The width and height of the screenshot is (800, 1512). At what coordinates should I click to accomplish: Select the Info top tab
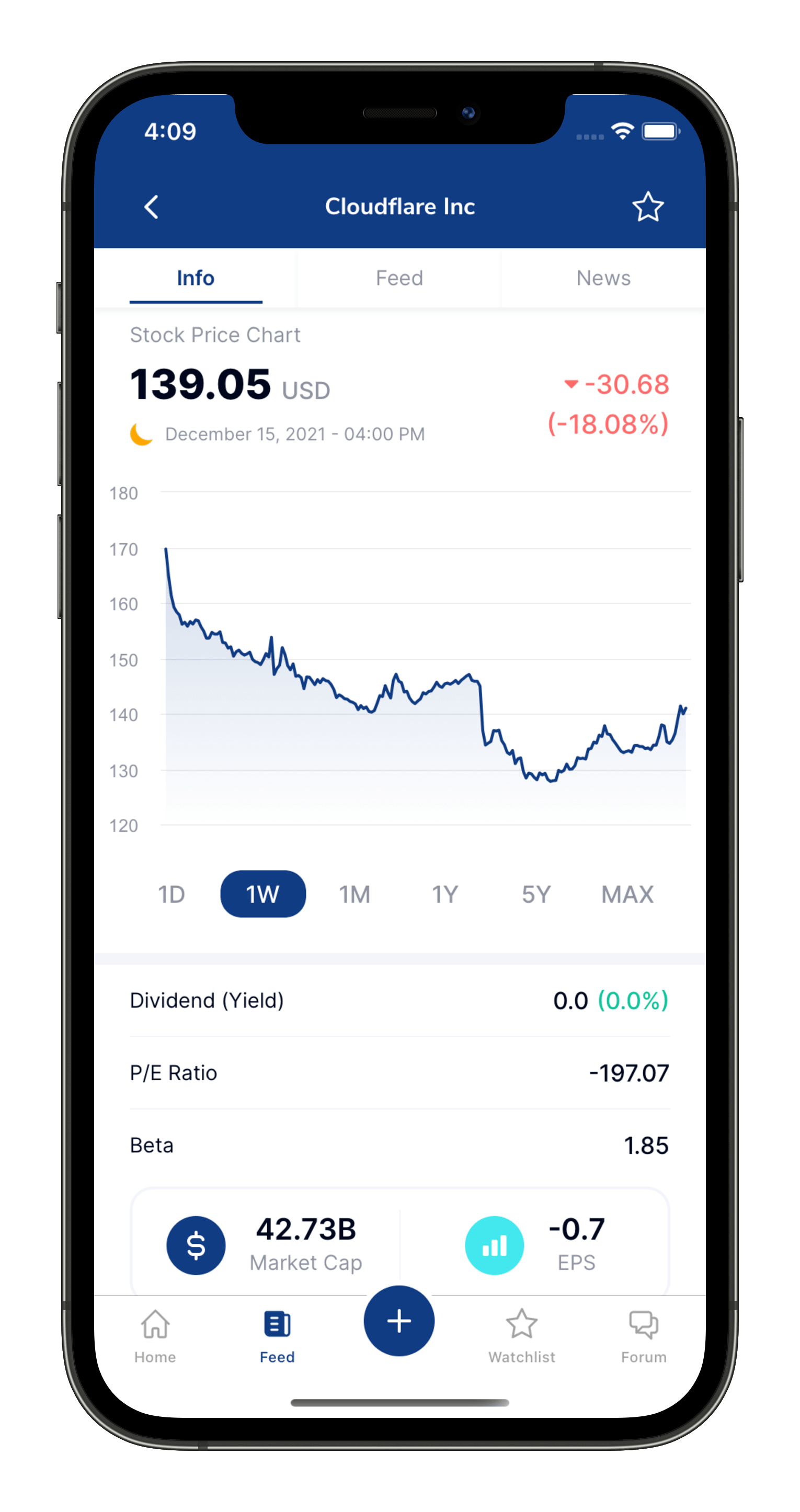pos(196,278)
